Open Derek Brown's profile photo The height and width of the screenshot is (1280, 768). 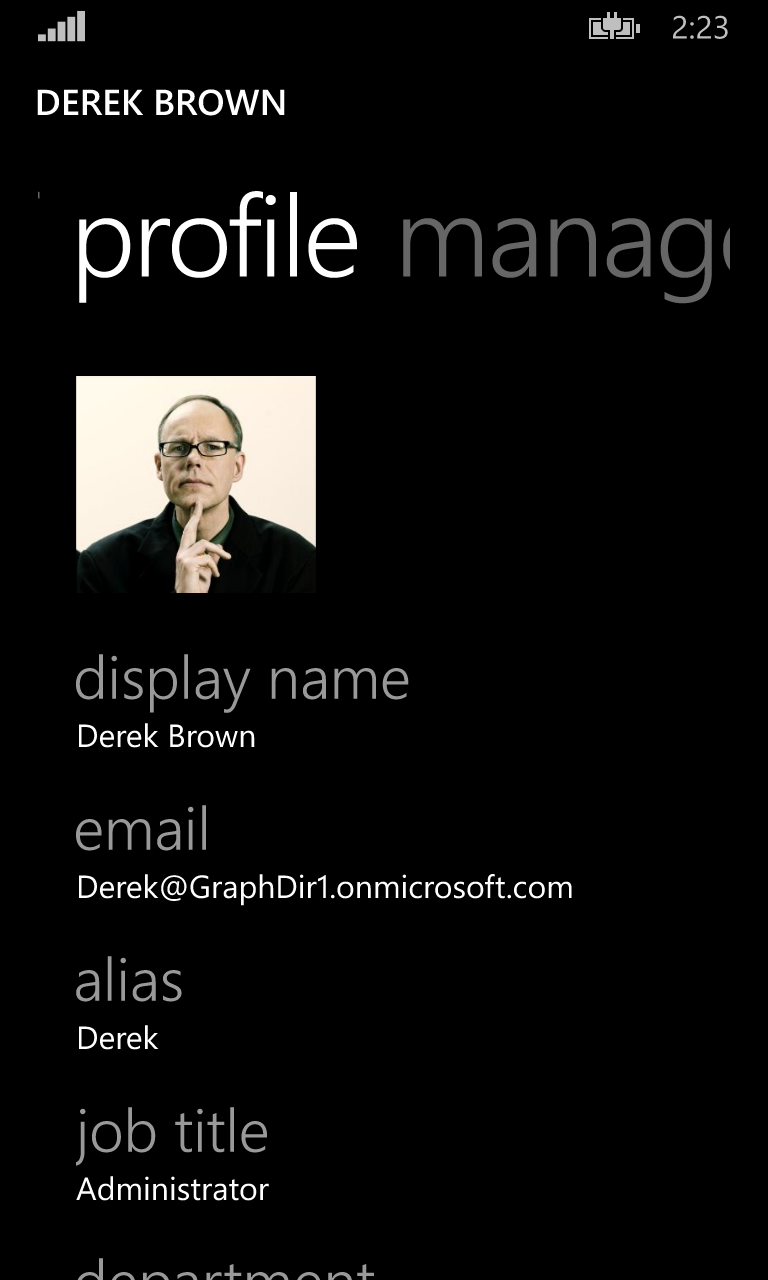pyautogui.click(x=196, y=485)
